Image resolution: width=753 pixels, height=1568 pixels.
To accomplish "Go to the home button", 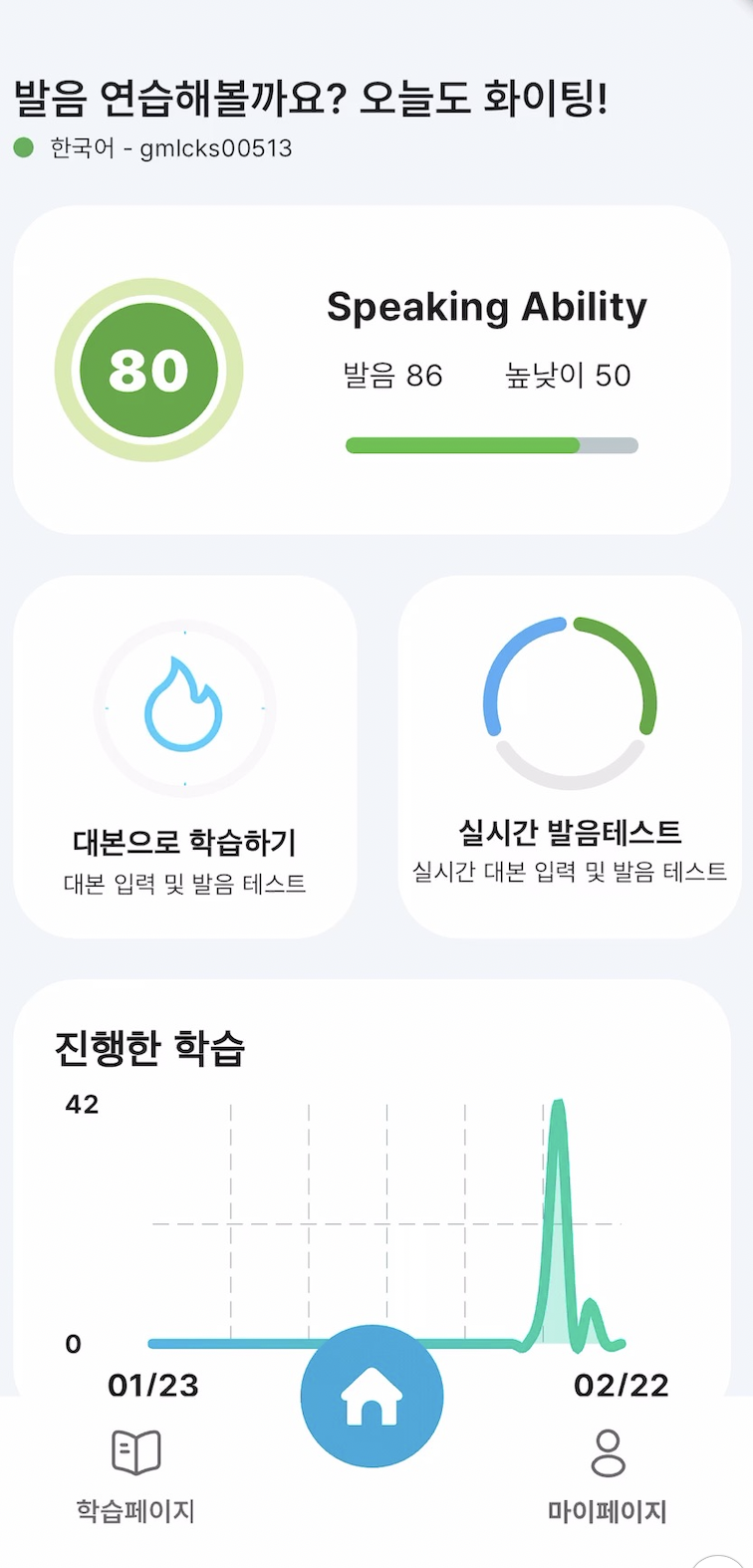I will [x=372, y=1396].
